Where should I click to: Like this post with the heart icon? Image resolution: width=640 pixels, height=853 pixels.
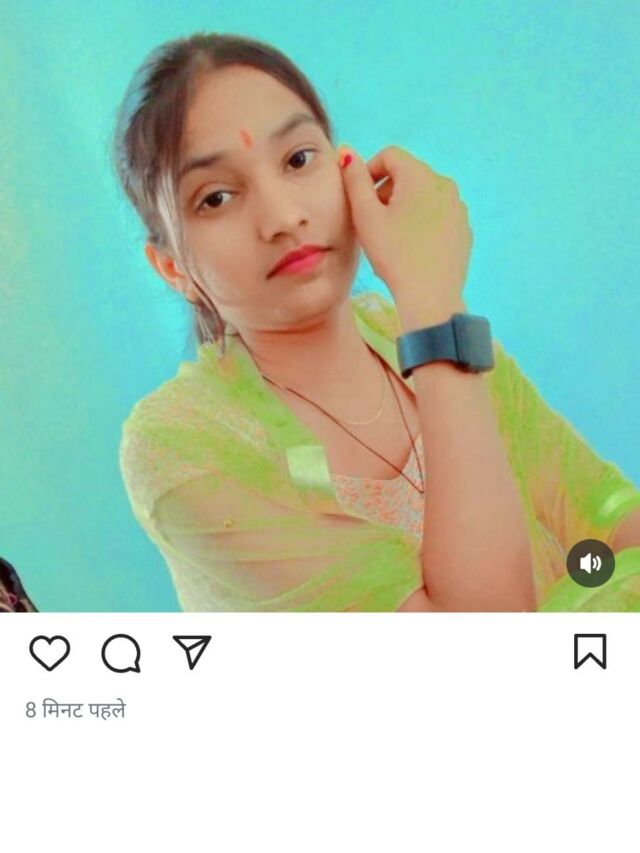tap(50, 652)
